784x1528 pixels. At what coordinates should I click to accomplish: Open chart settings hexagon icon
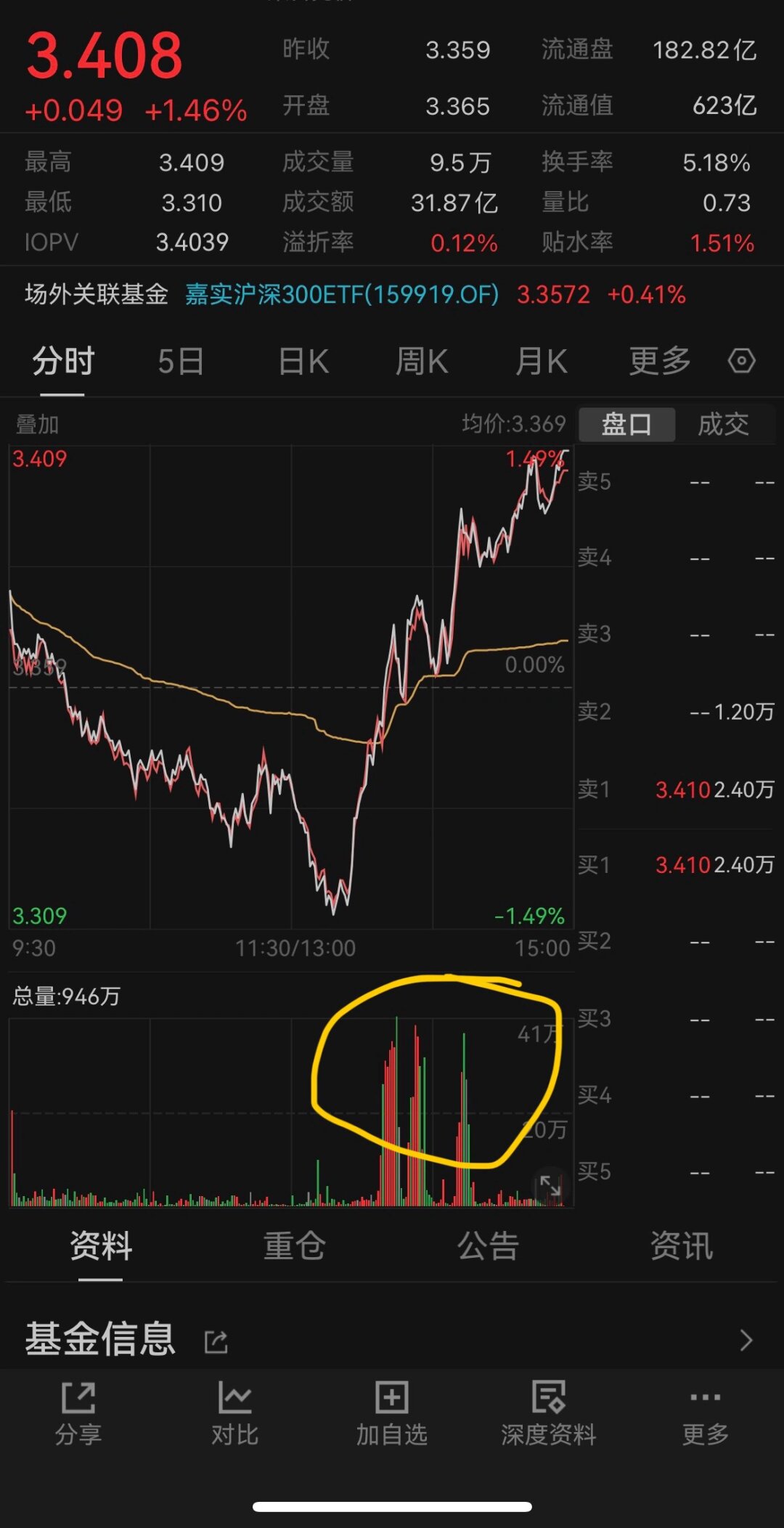point(741,361)
